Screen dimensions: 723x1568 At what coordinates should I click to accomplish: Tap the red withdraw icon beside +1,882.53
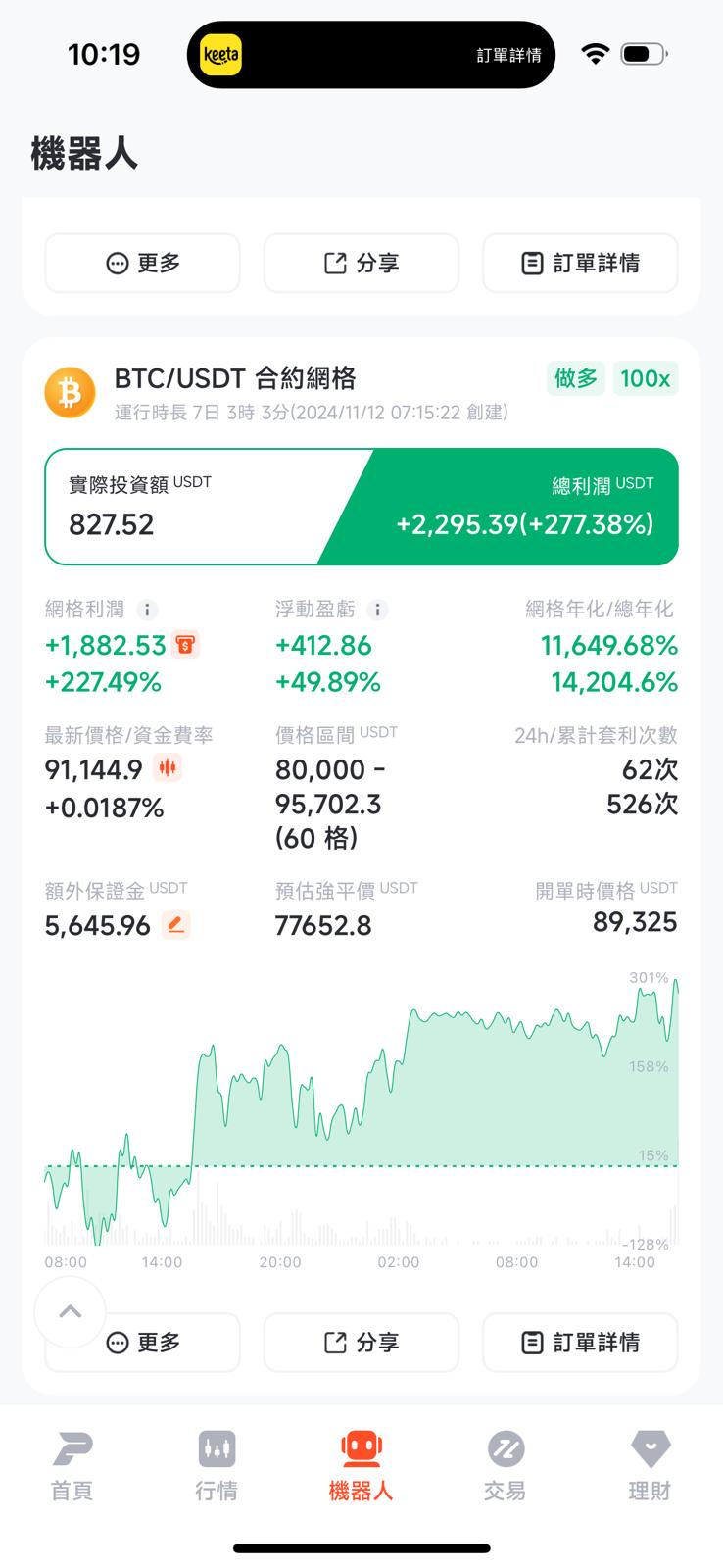[185, 645]
